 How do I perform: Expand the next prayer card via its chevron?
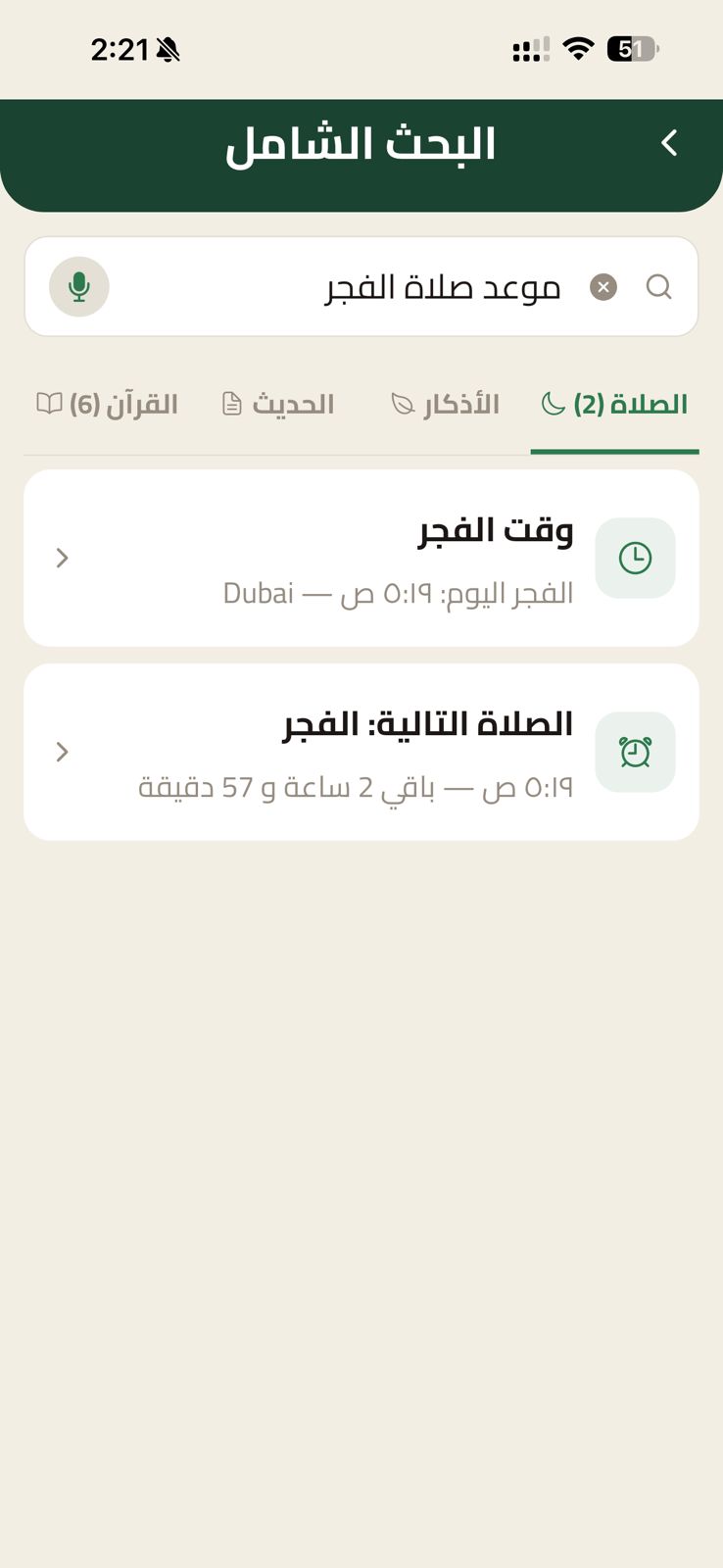(61, 752)
